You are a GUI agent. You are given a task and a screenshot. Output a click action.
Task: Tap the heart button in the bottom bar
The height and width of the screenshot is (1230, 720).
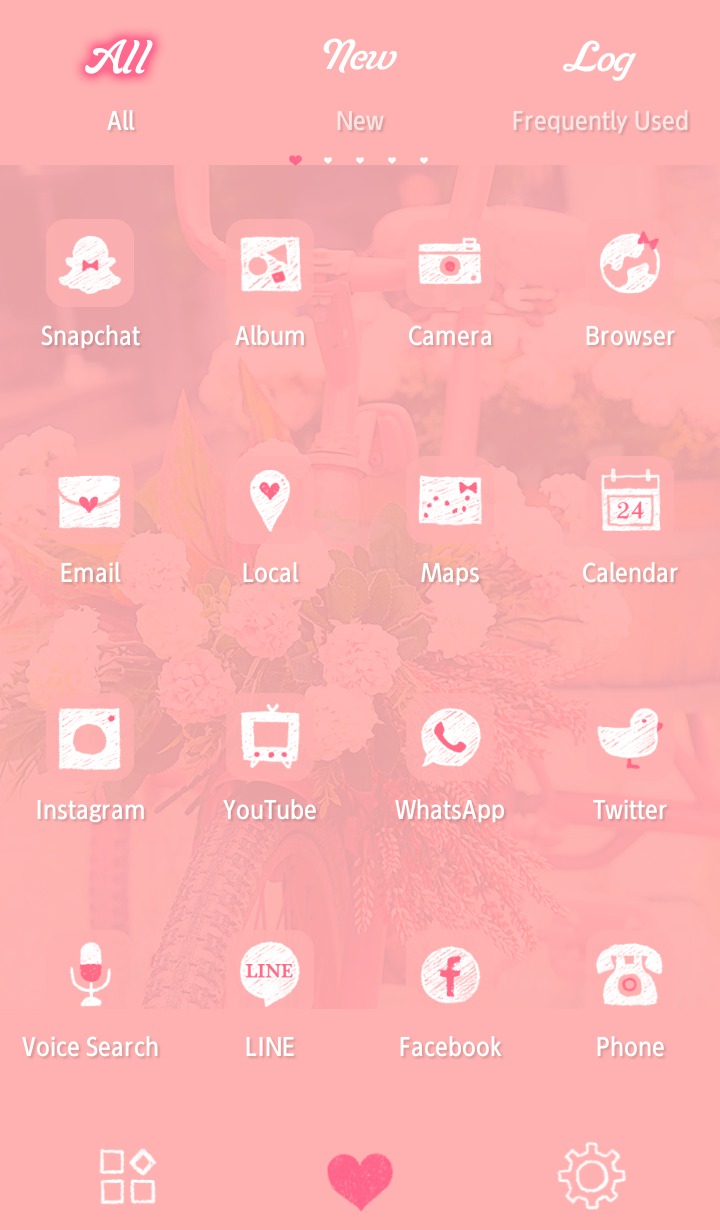coord(360,1180)
